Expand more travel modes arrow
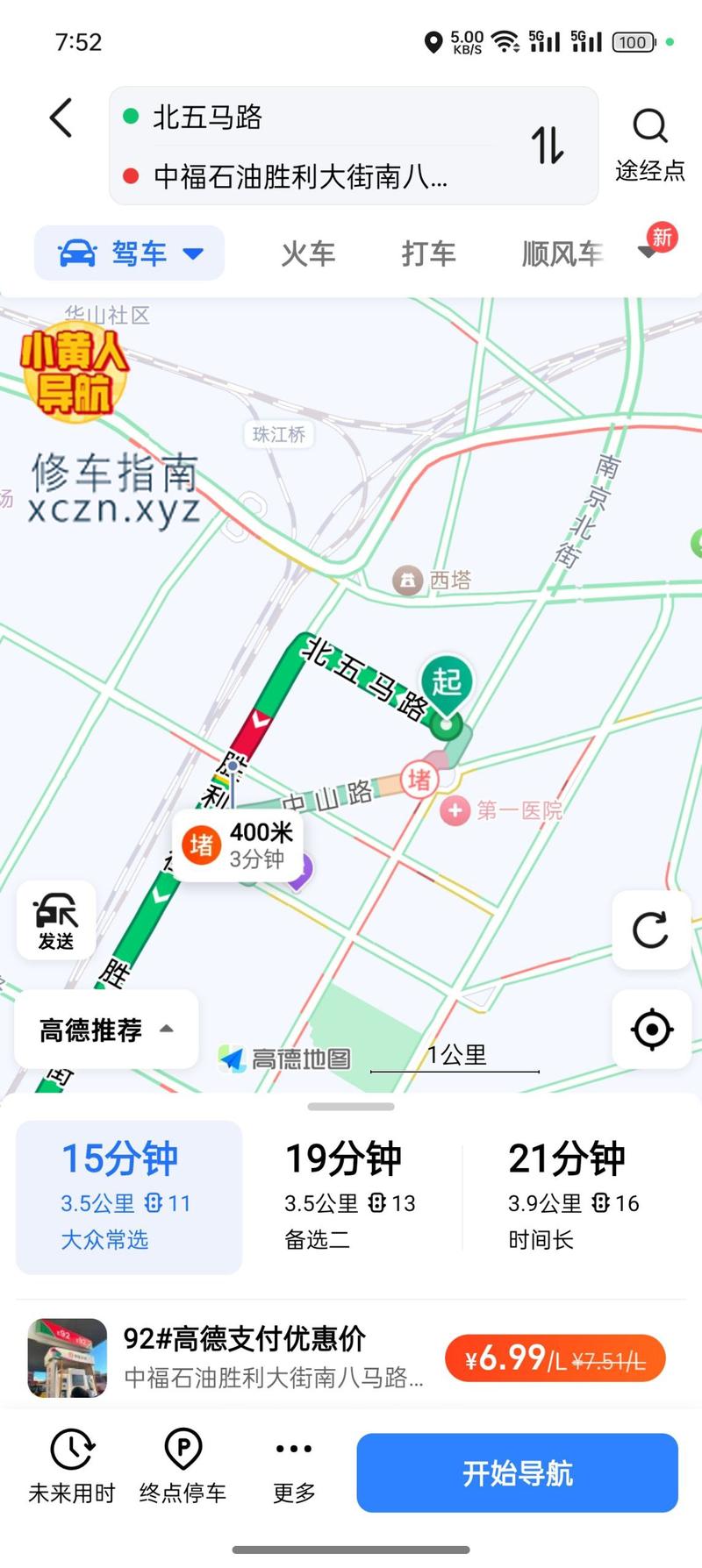 (648, 253)
